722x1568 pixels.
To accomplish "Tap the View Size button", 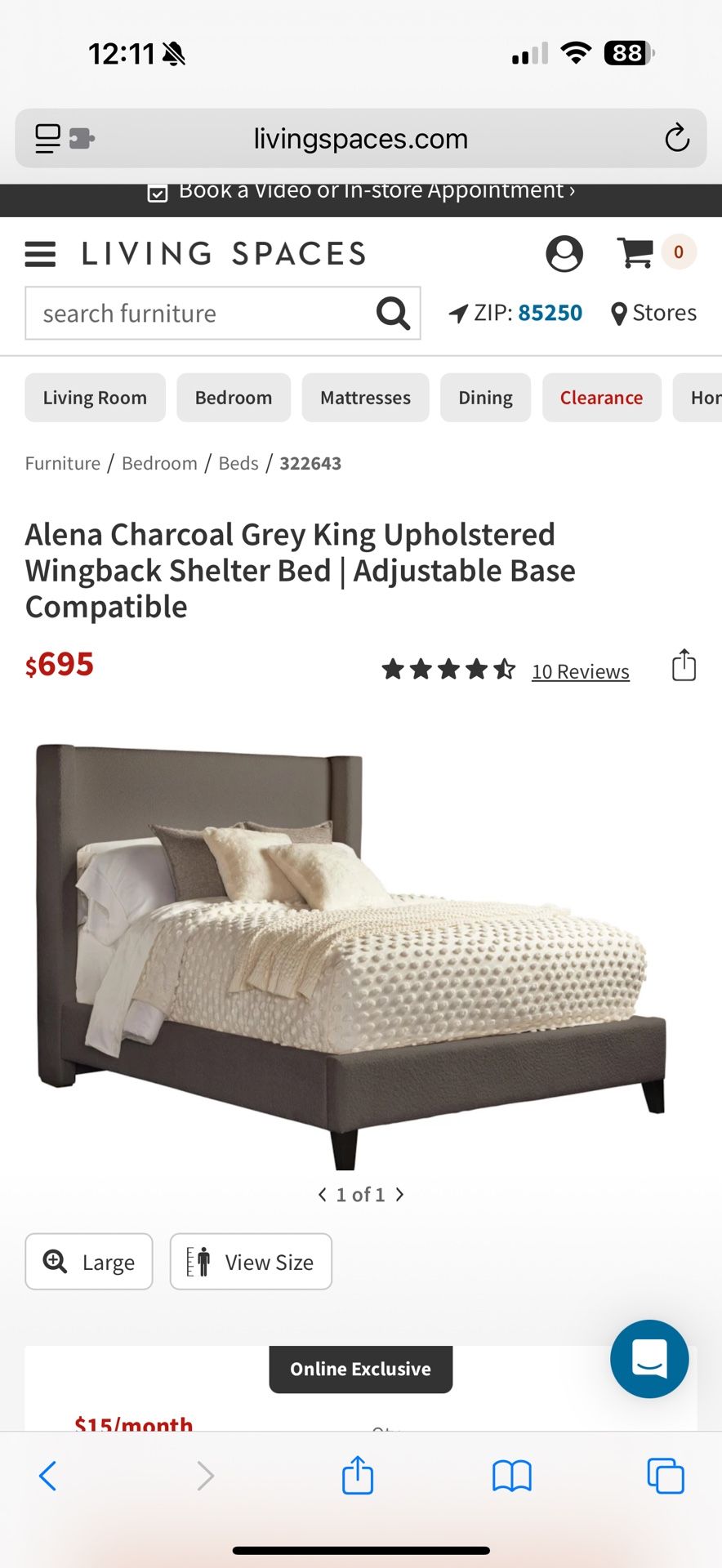I will click(251, 1262).
